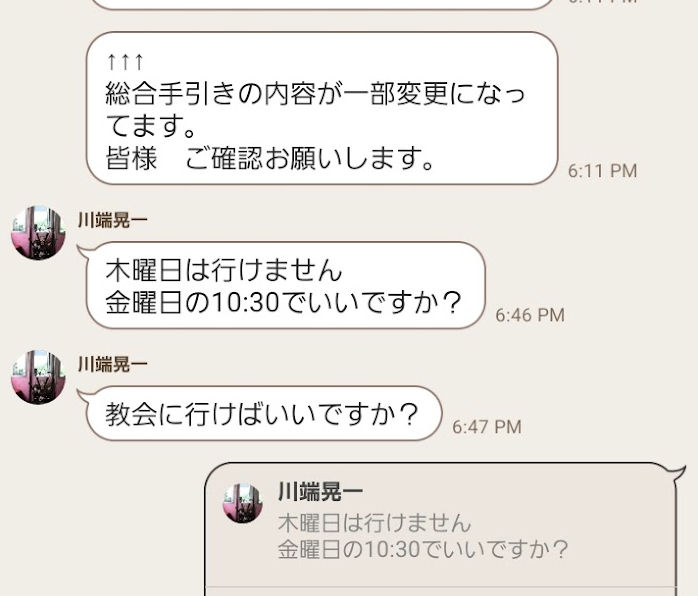698x596 pixels.
Task: Open 川端晃一's avatar beside the 教会に行けばいいですか message
Action: pyautogui.click(x=38, y=377)
